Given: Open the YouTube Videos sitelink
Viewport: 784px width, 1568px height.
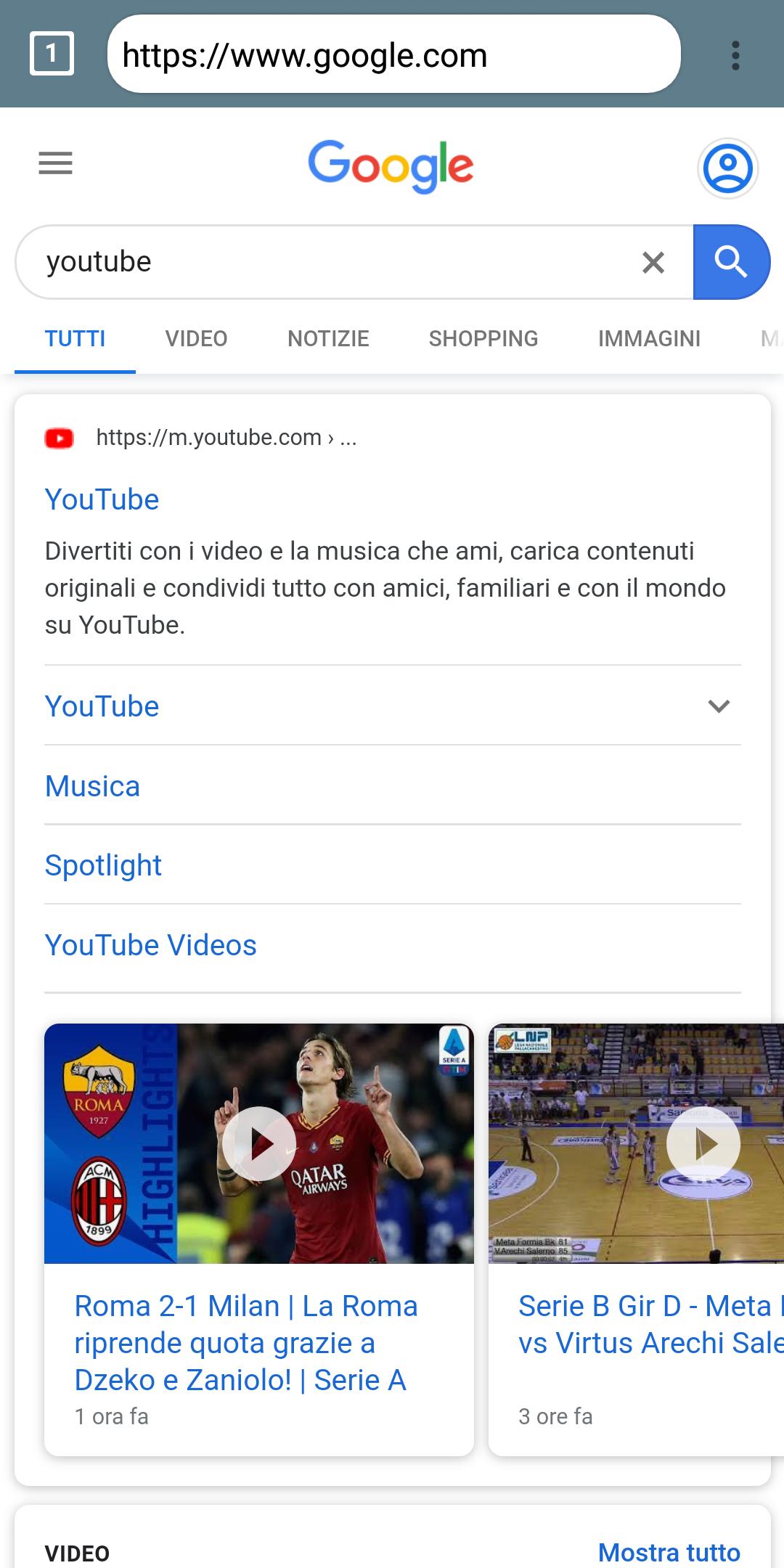Looking at the screenshot, I should click(150, 945).
